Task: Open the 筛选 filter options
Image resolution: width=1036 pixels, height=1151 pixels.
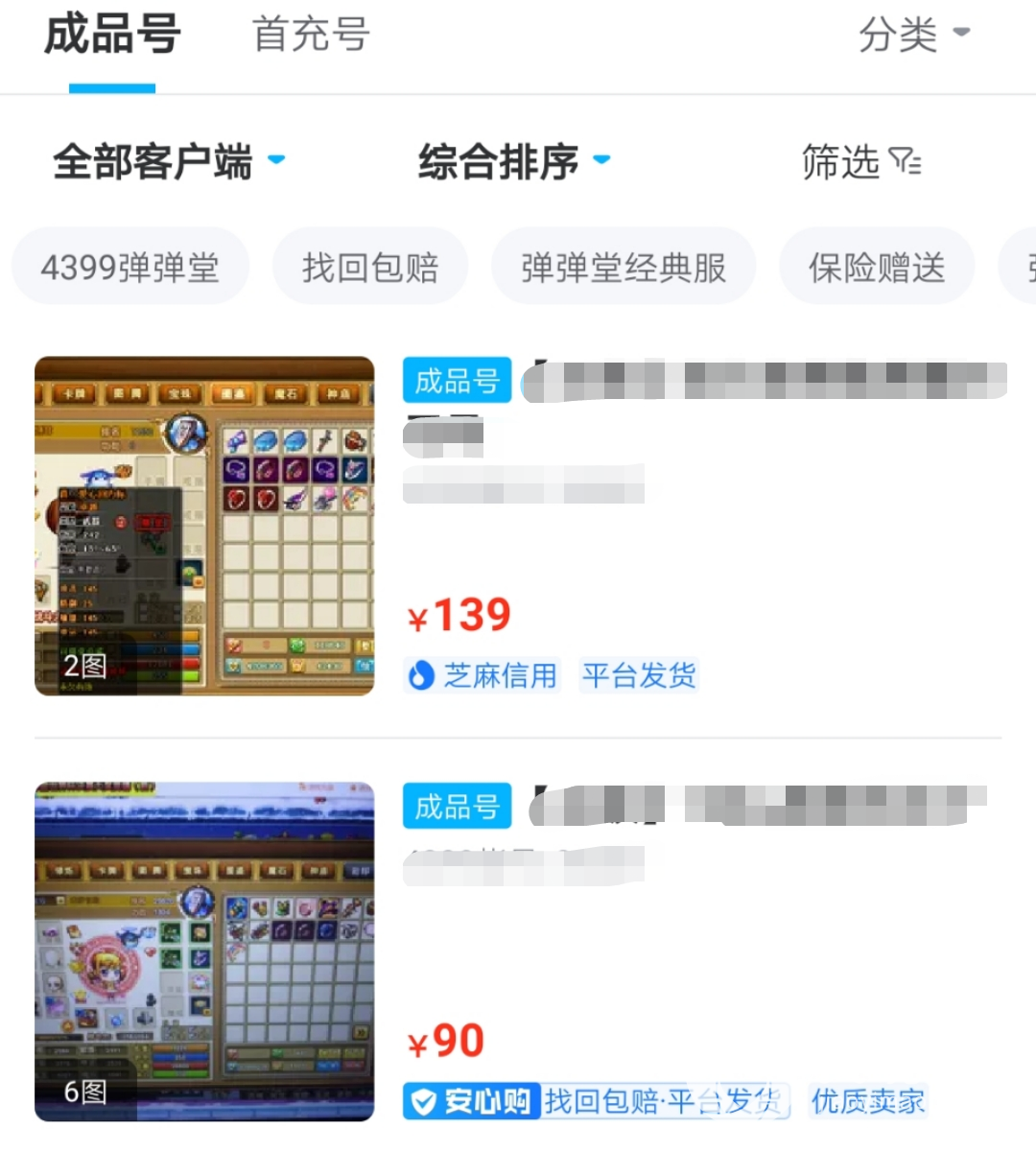Action: pyautogui.click(x=860, y=162)
